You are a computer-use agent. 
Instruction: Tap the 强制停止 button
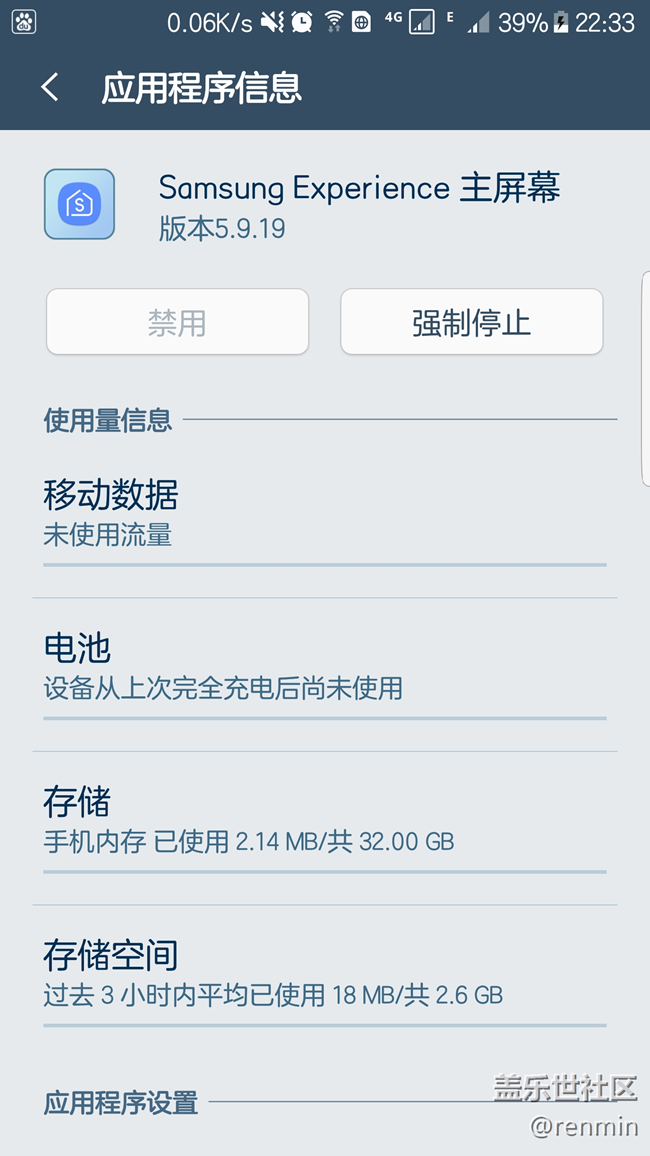click(x=471, y=323)
